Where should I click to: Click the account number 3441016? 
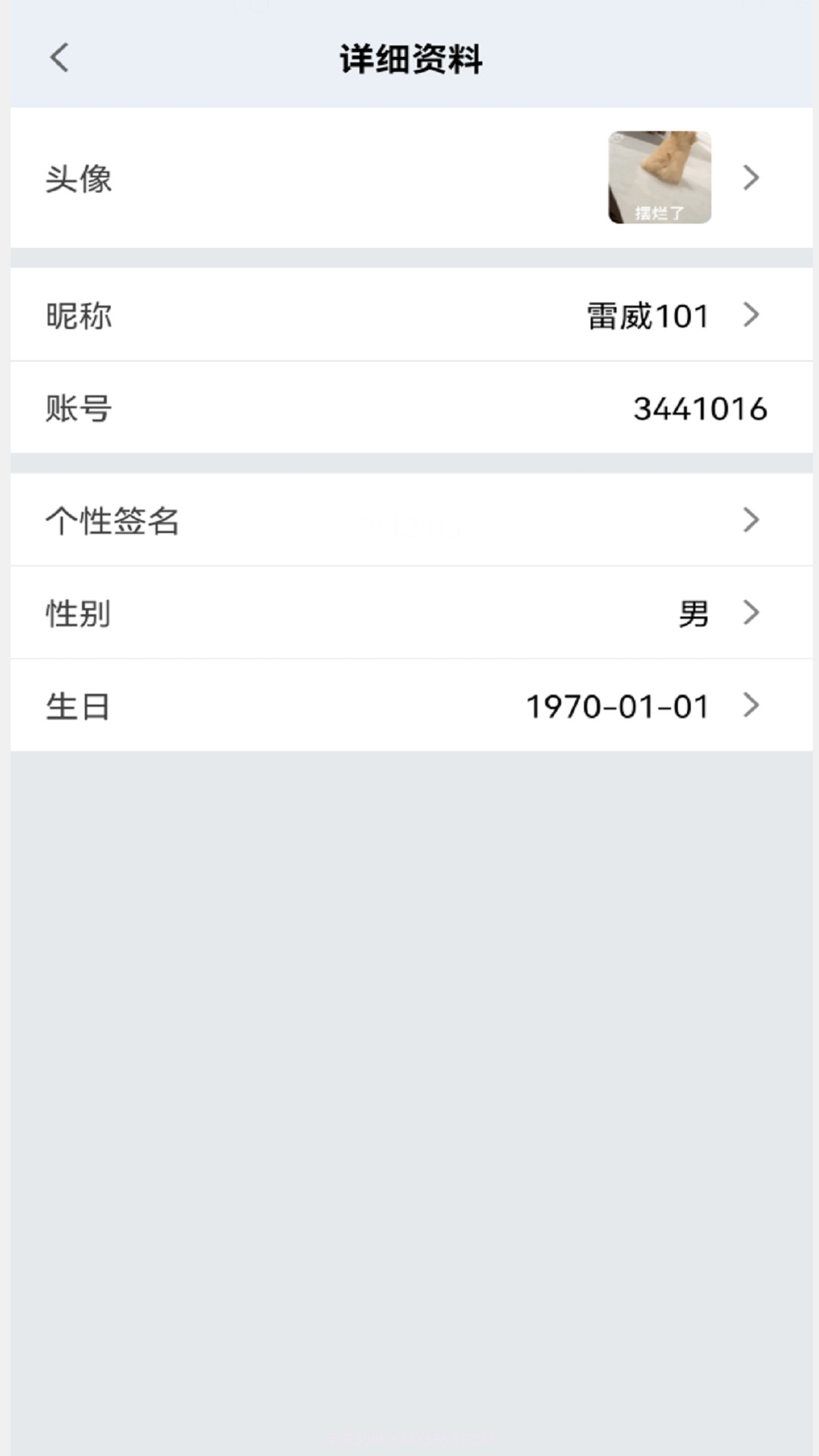pos(699,409)
